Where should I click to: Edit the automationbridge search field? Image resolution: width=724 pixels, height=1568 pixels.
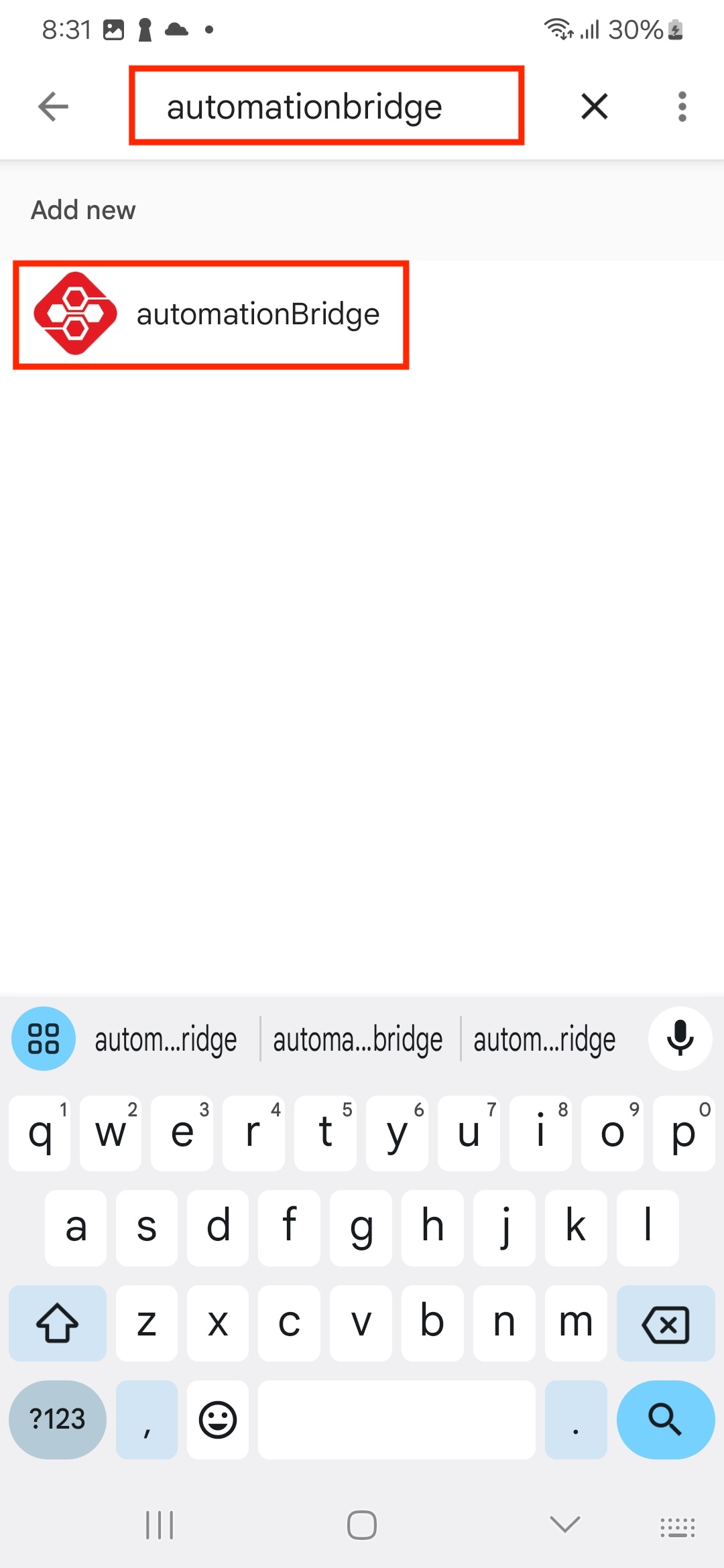point(326,106)
